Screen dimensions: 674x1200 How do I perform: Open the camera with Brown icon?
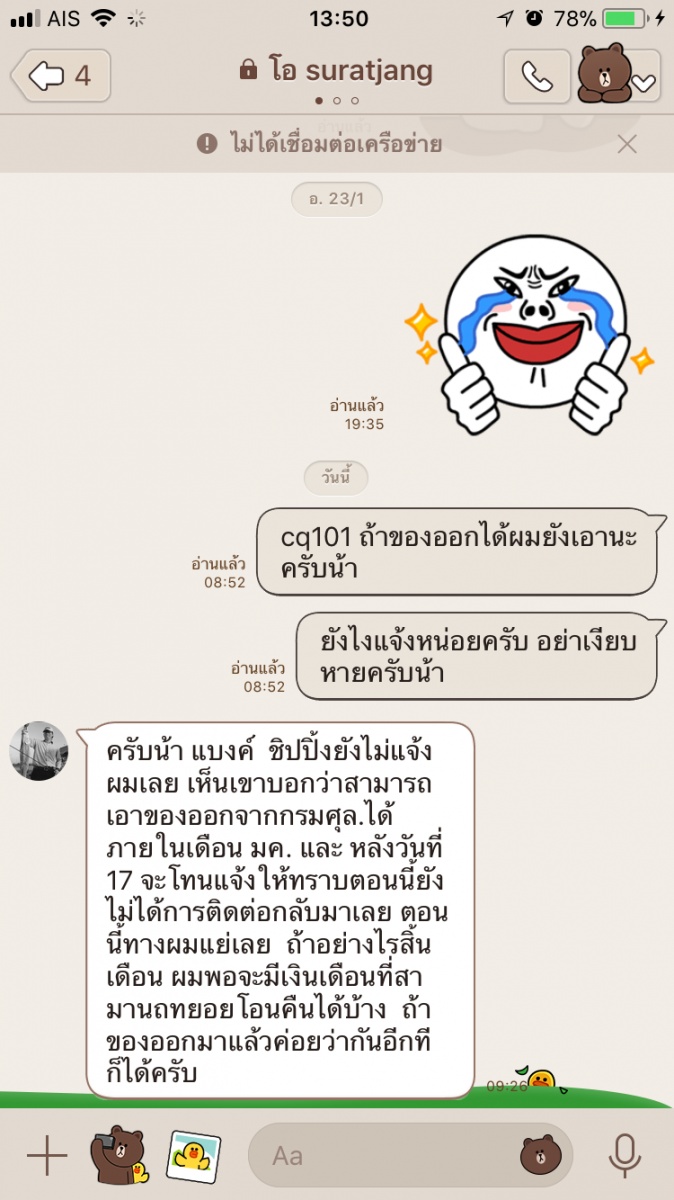click(x=118, y=1156)
